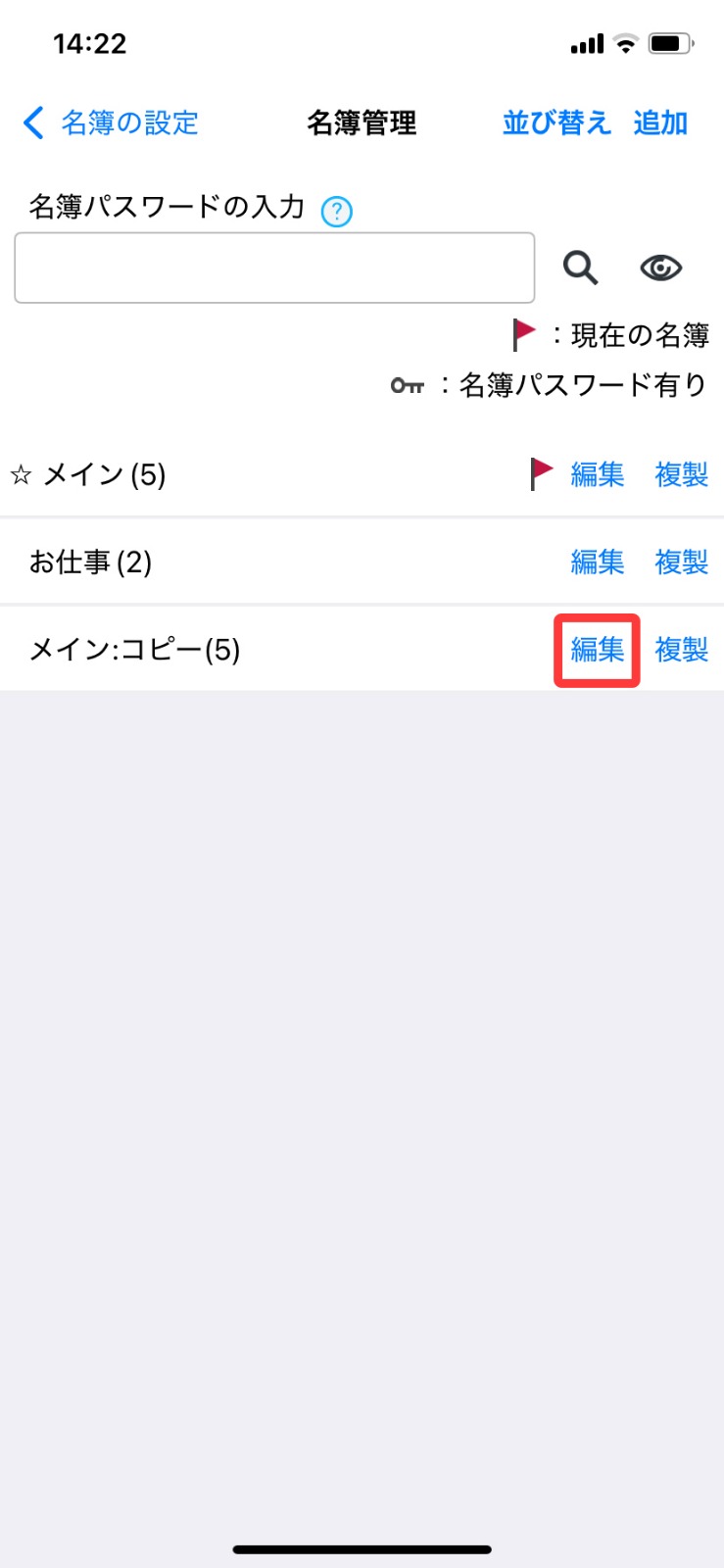
Task: Go back to 名簿の設定
Action: tap(111, 123)
